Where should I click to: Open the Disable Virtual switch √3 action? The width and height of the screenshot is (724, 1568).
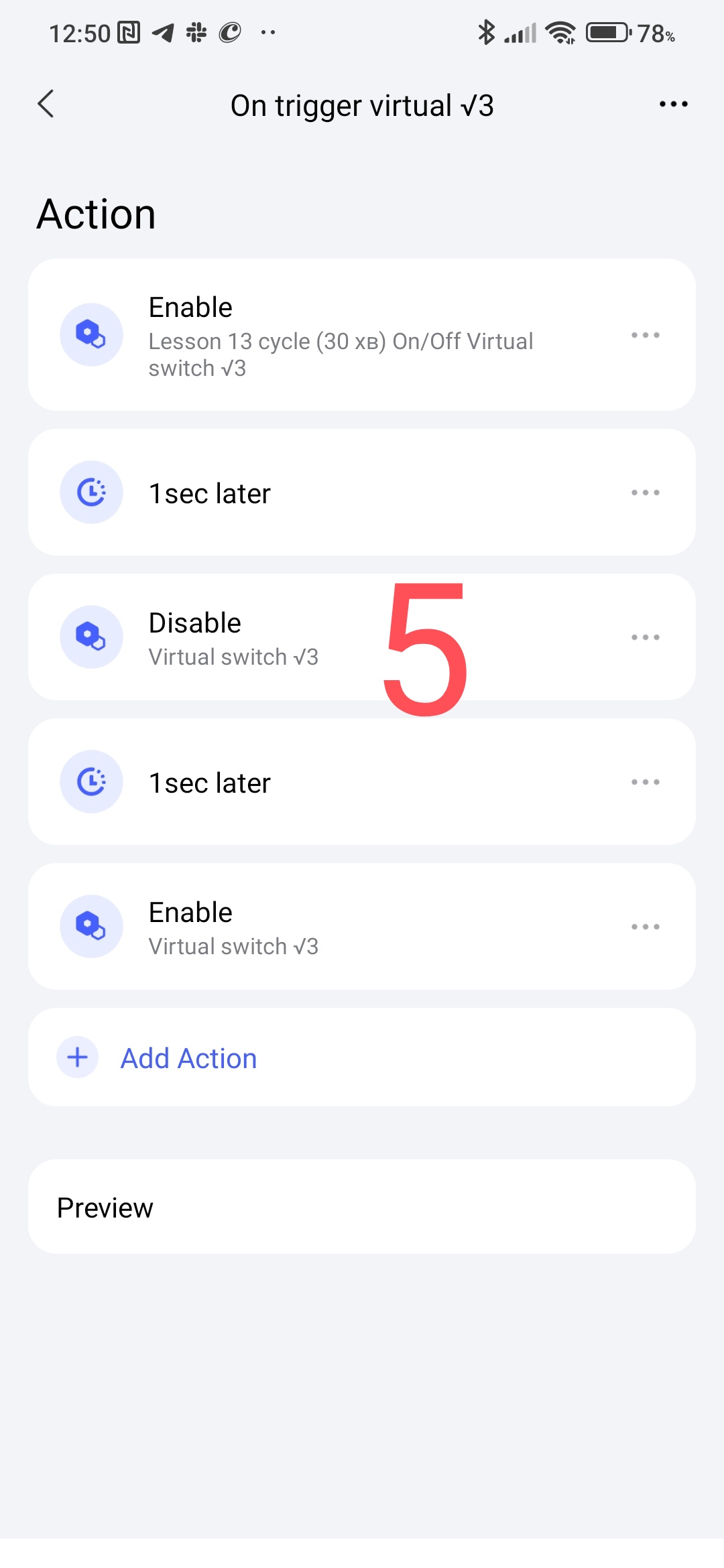click(268, 637)
